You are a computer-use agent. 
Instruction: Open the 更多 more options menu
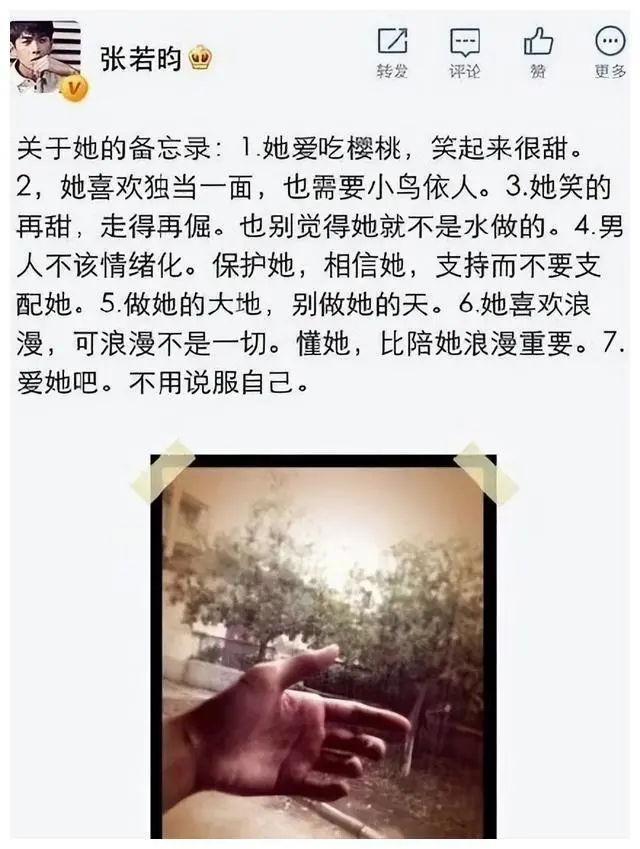coord(610,52)
